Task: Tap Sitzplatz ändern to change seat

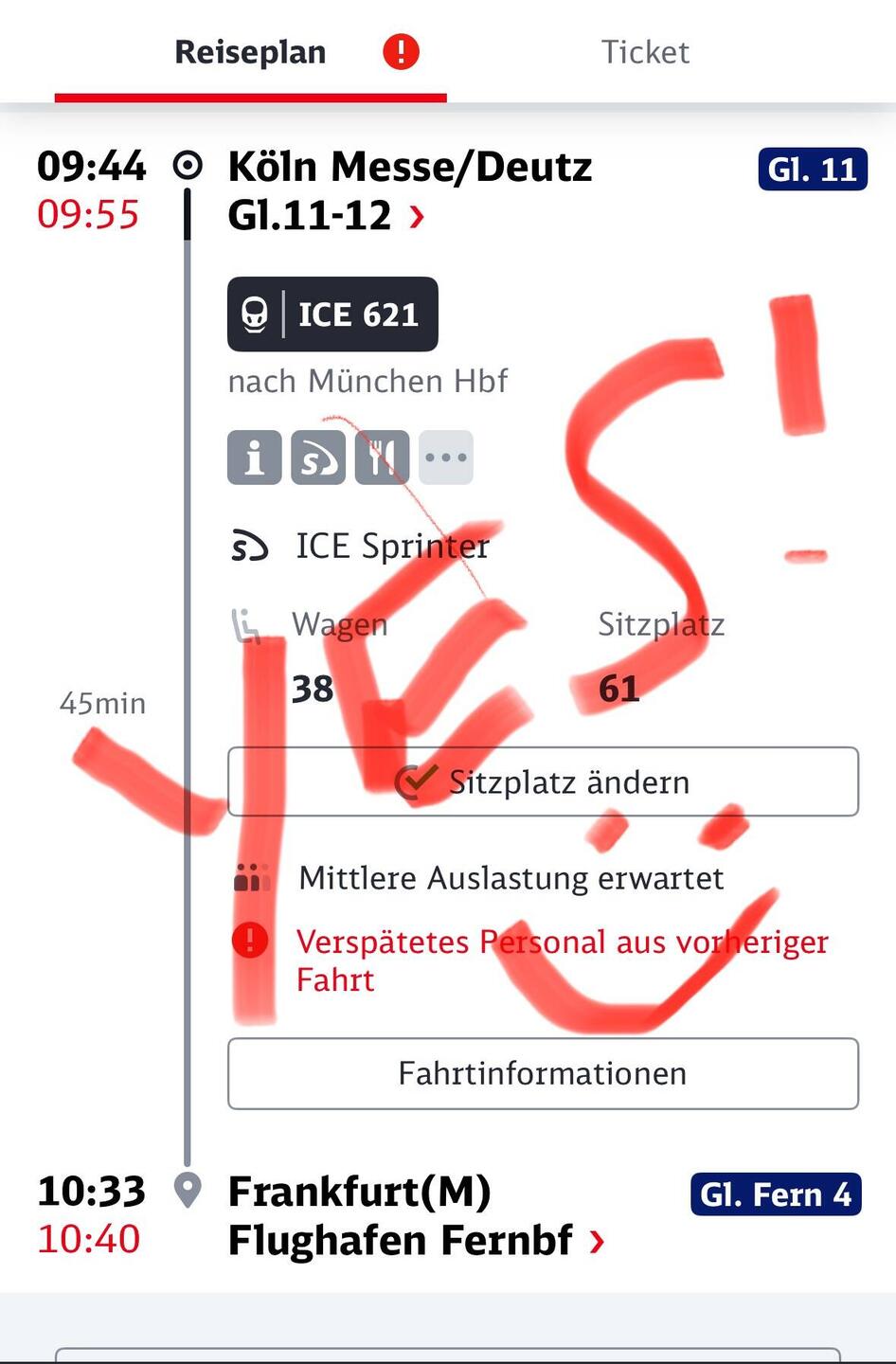Action: pyautogui.click(x=543, y=782)
